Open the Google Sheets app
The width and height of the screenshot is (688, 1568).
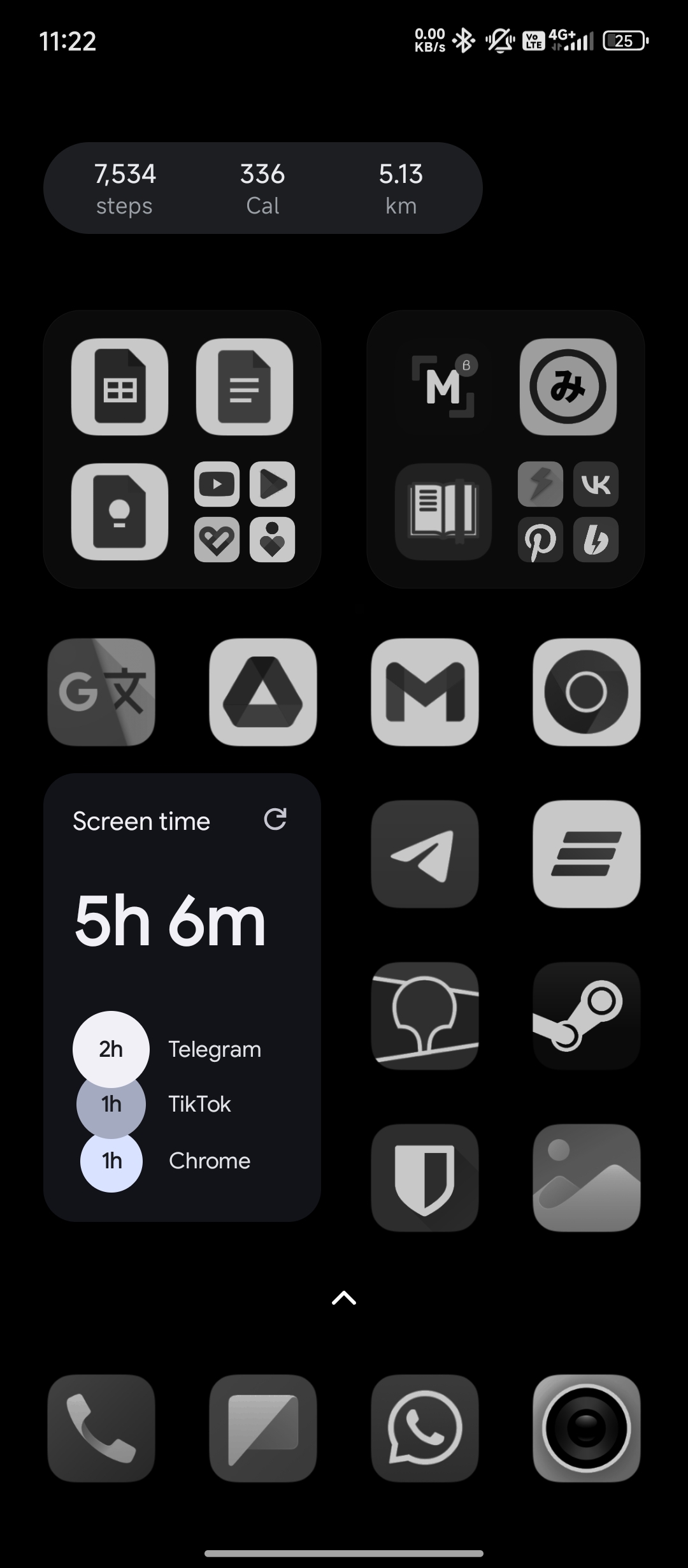(120, 387)
